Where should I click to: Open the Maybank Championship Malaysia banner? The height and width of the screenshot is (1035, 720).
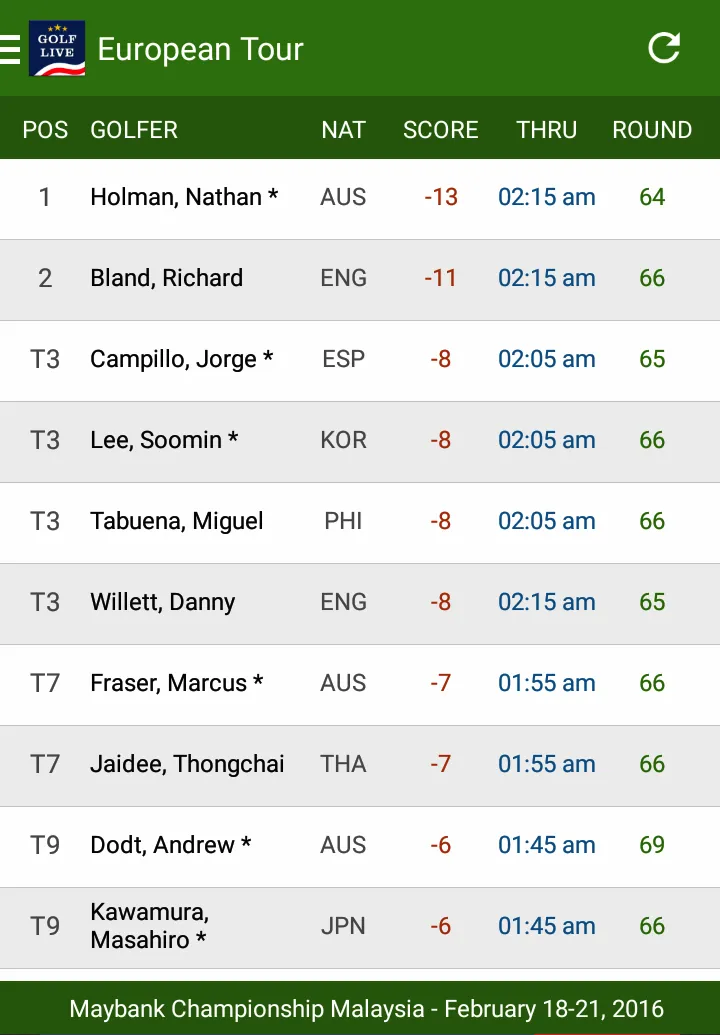360,1009
